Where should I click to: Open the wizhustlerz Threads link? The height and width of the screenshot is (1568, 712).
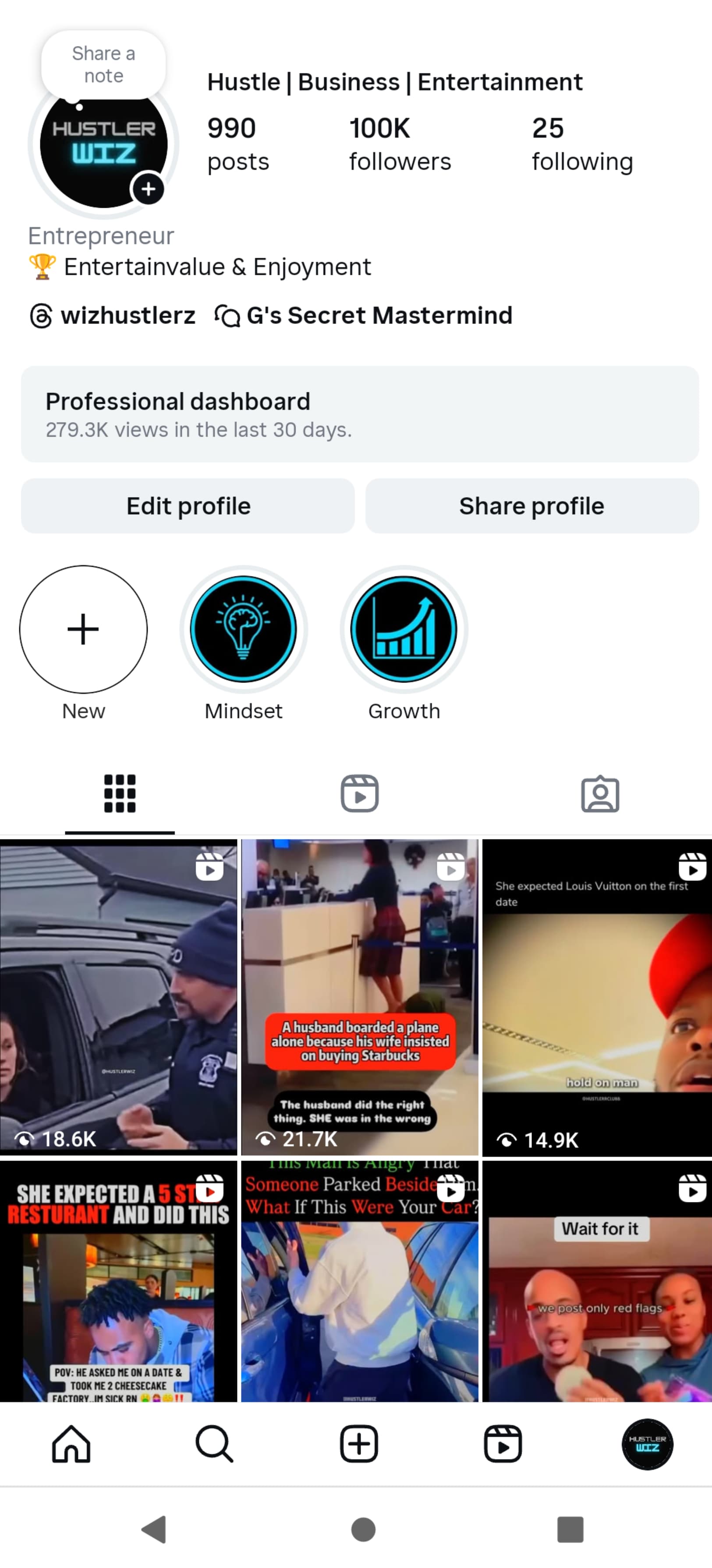pos(113,315)
